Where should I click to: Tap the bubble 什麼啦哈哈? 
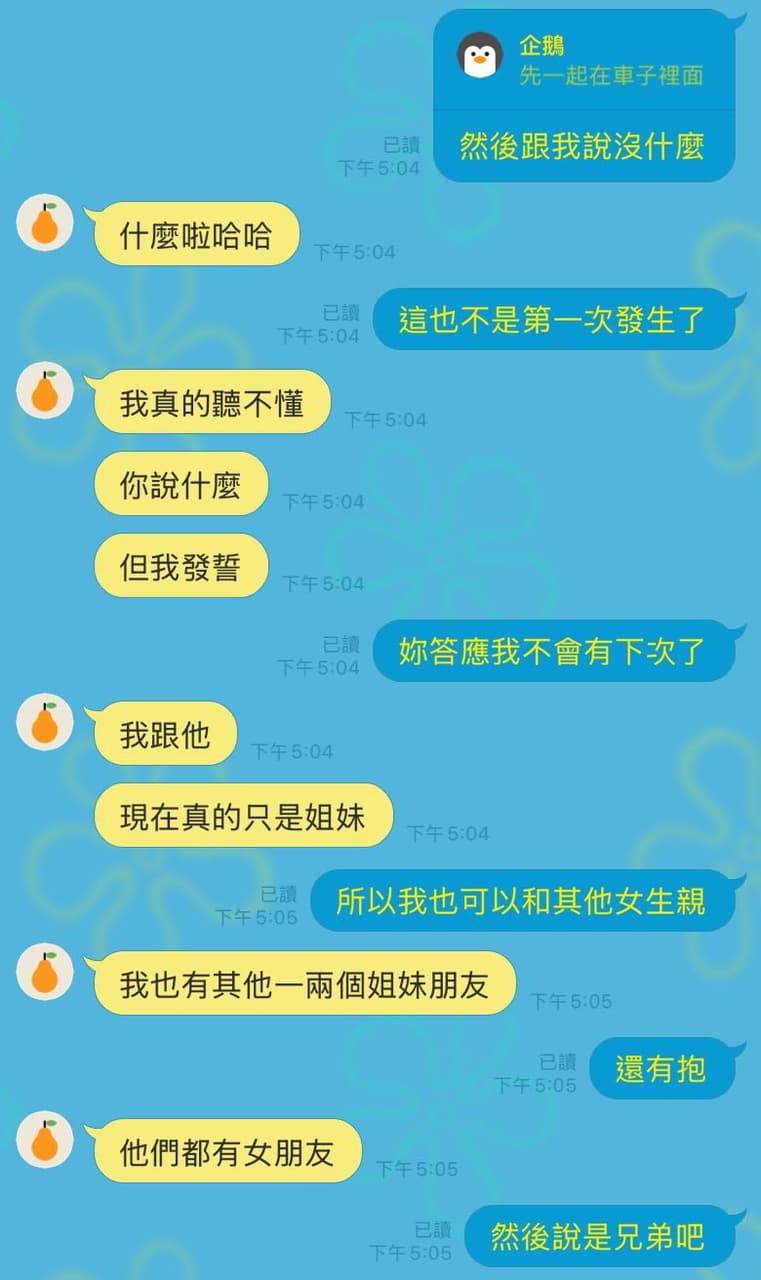pos(196,234)
